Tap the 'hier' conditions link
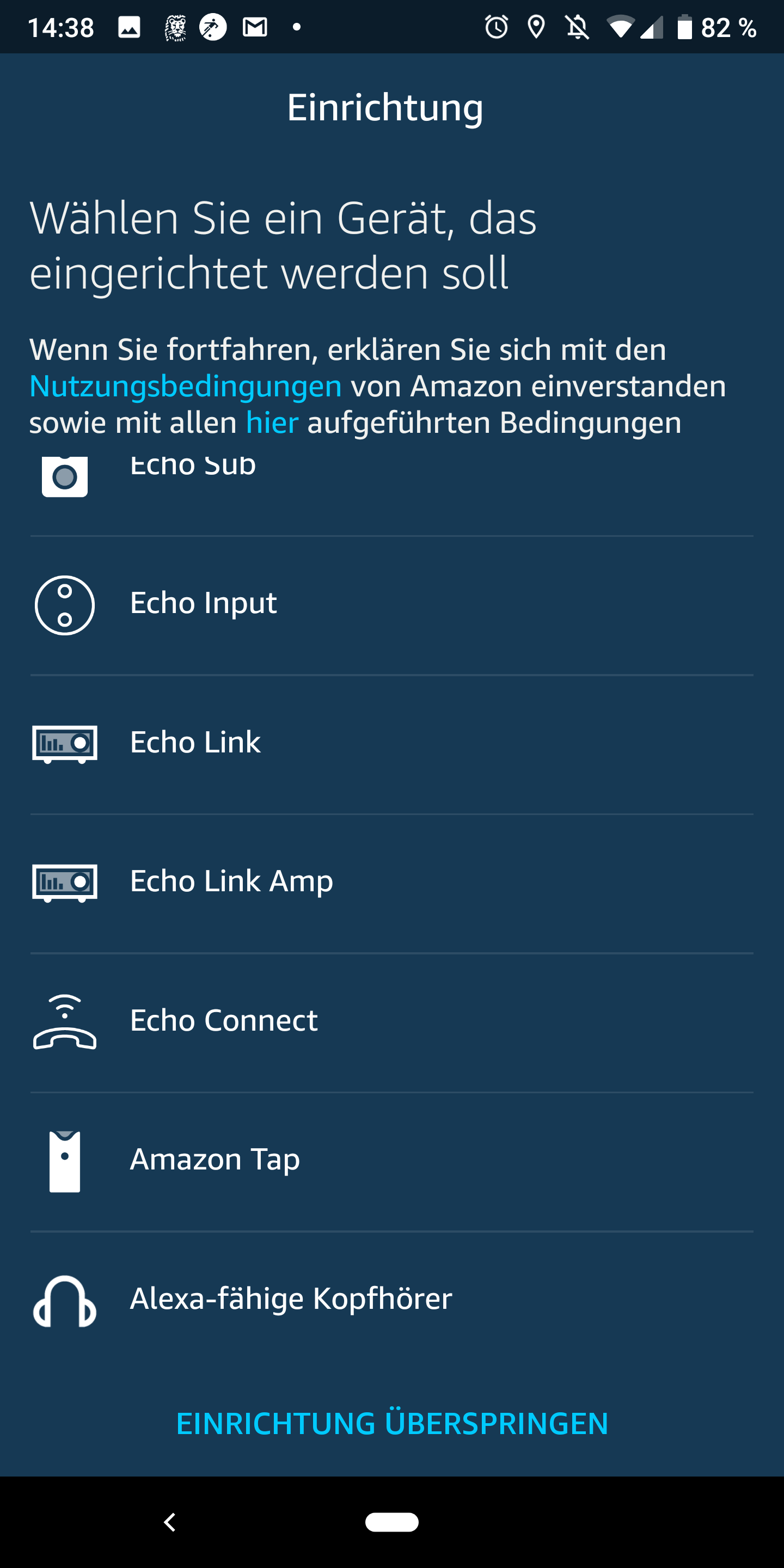 click(x=272, y=423)
